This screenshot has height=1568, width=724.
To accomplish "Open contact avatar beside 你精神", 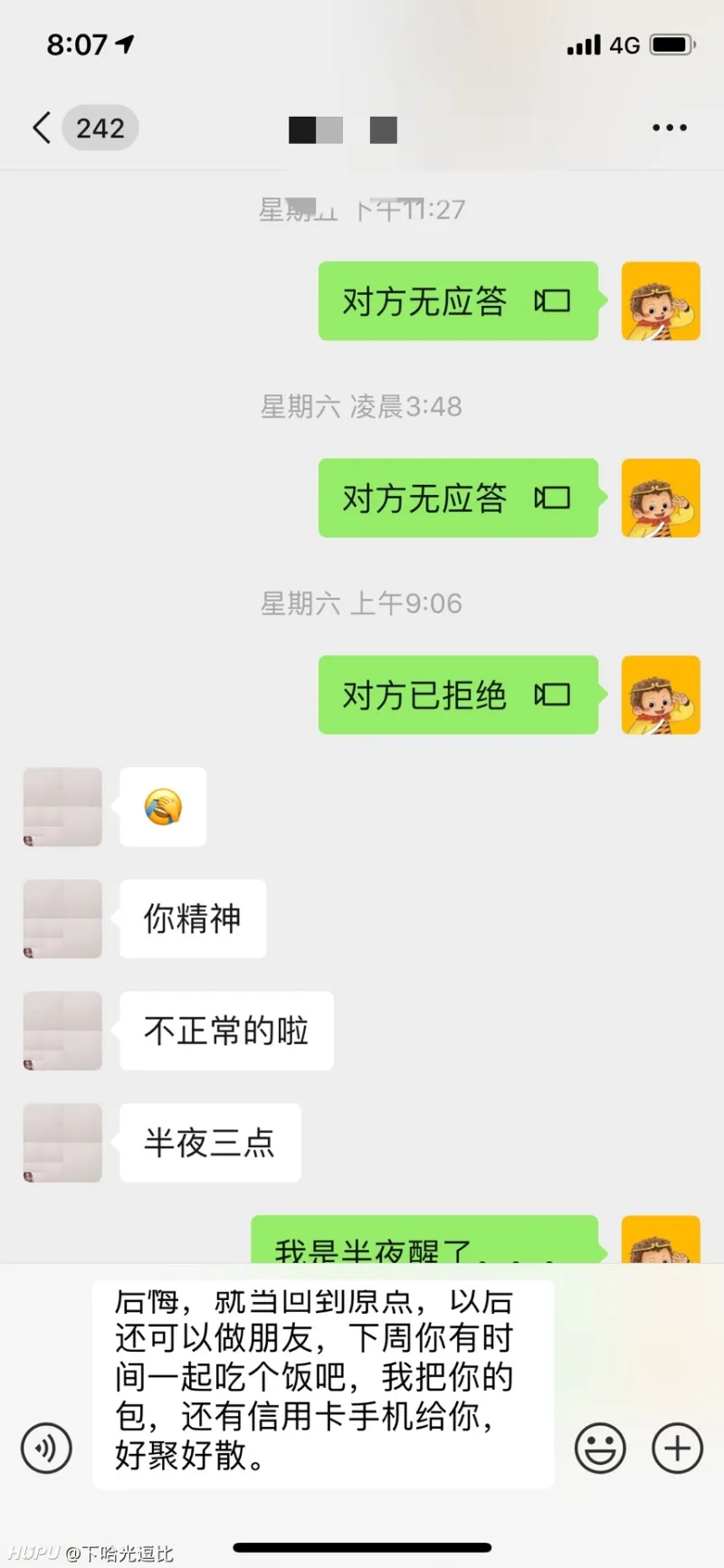I will 62,918.
